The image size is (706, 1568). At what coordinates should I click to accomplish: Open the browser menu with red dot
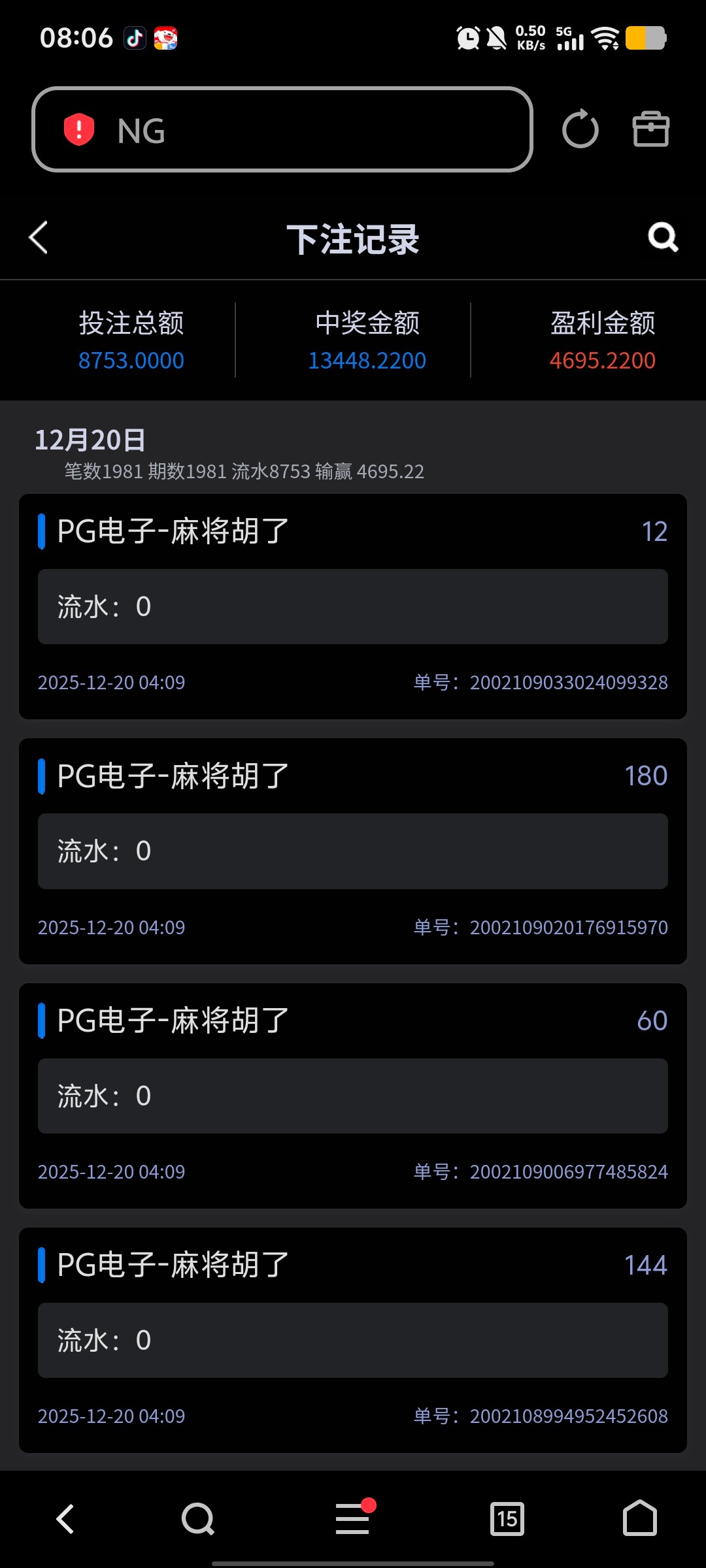coord(353,1519)
